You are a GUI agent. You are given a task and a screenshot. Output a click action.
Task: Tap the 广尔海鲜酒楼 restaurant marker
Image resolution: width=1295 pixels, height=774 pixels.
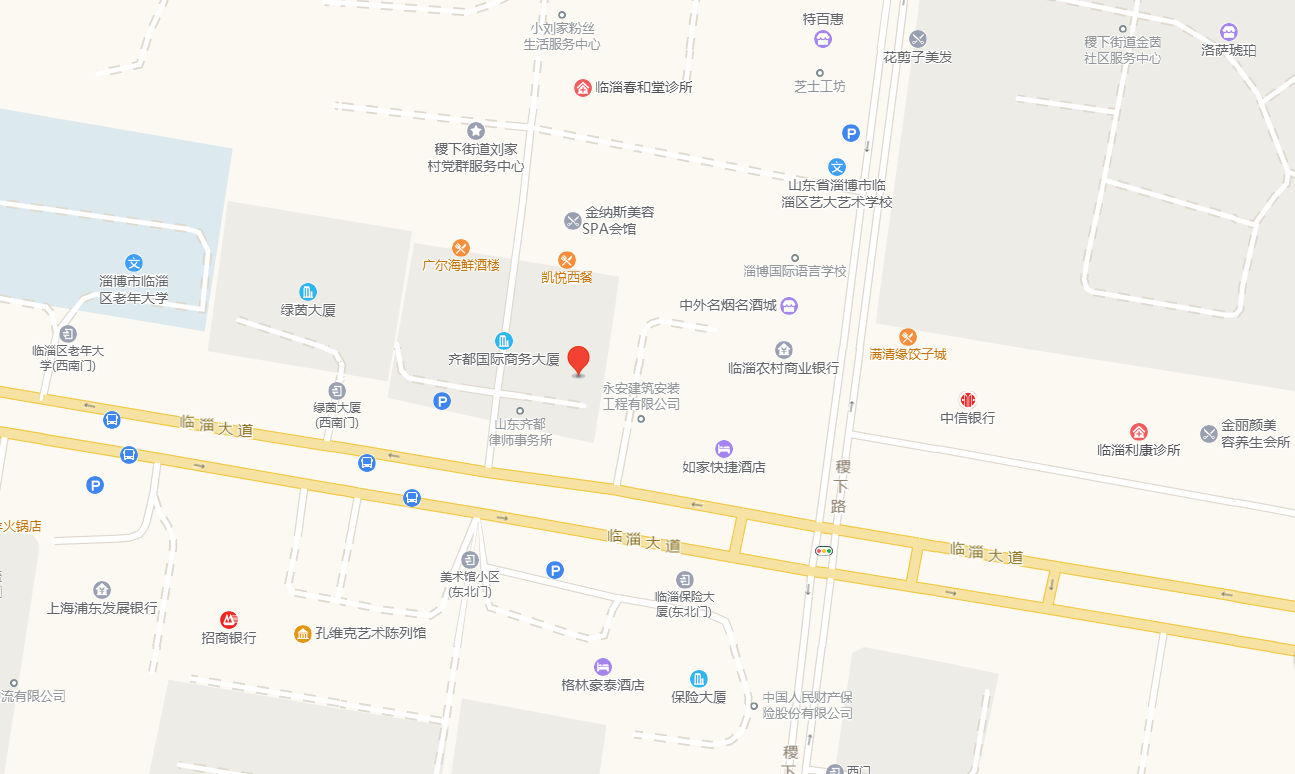click(x=461, y=248)
